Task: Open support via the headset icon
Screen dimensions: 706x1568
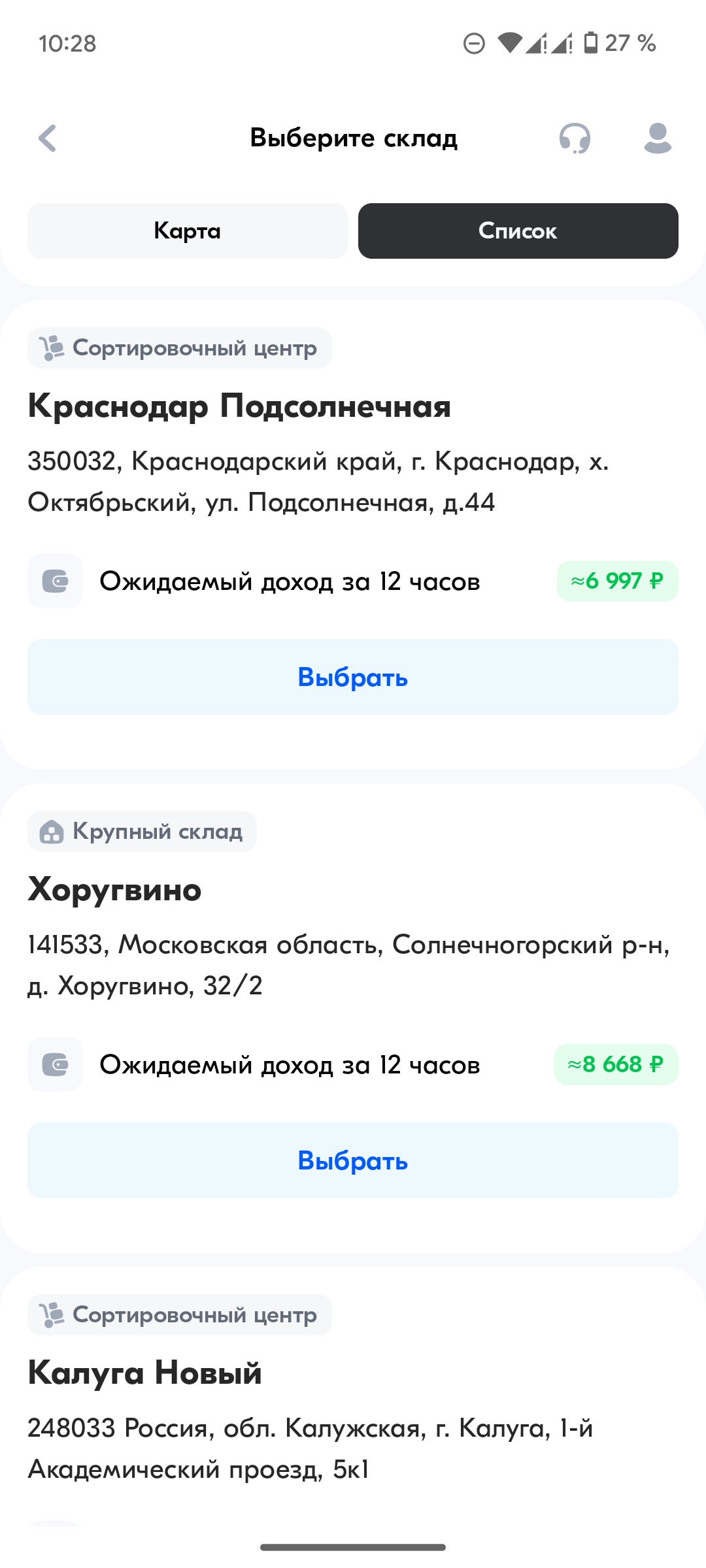Action: pos(575,139)
